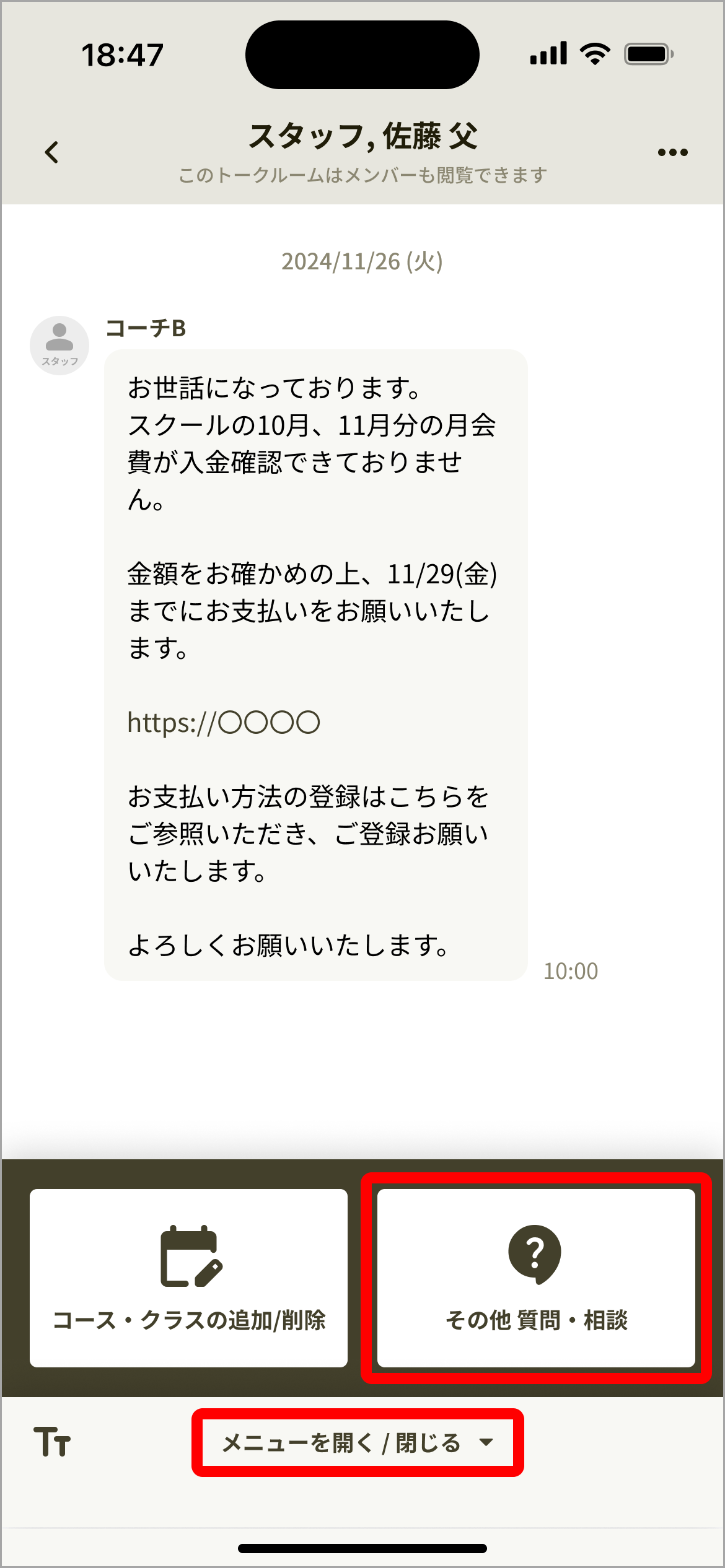The width and height of the screenshot is (725, 1568).
Task: Open the three-dot options menu
Action: (671, 150)
